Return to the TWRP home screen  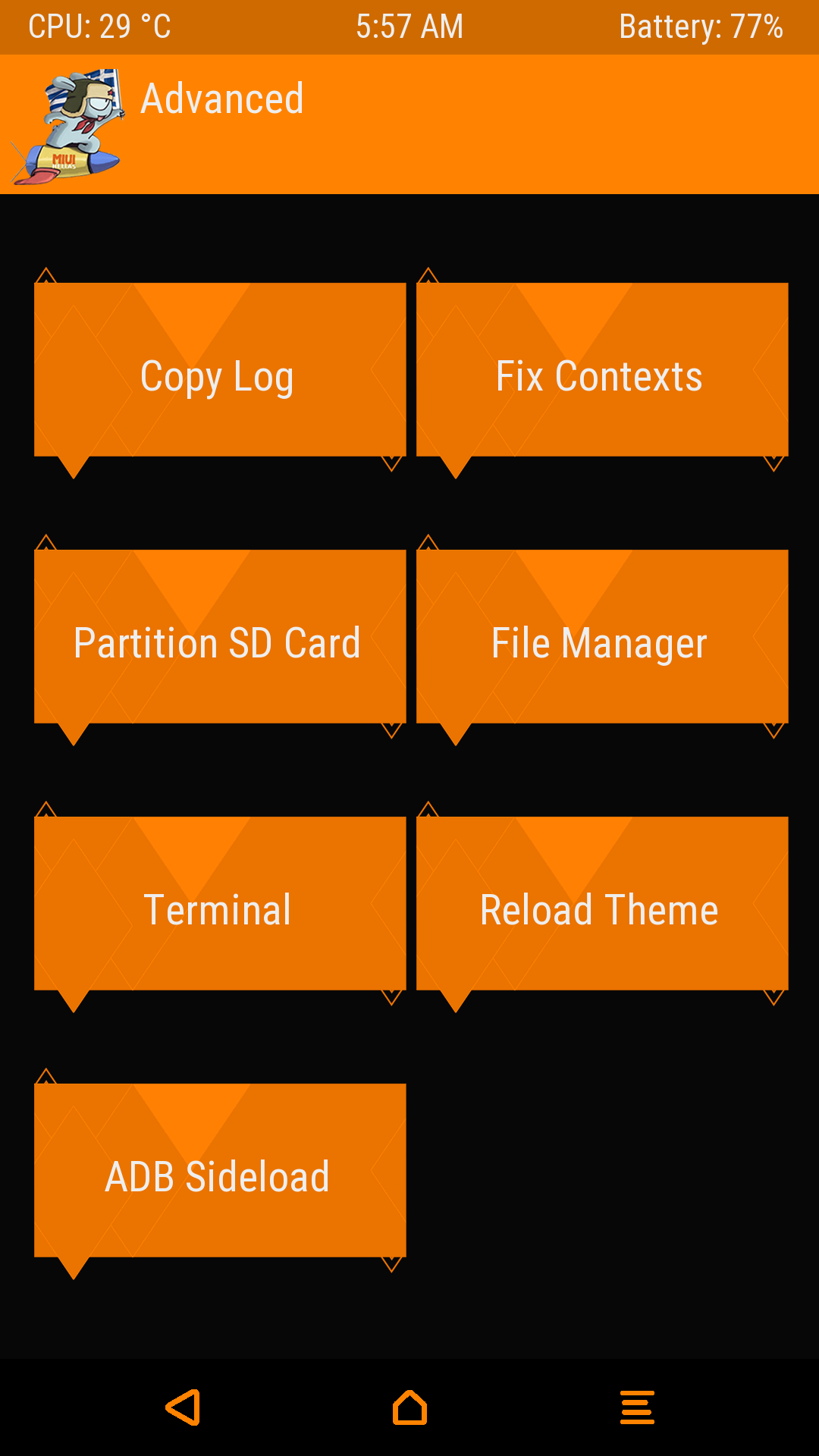[x=409, y=1407]
